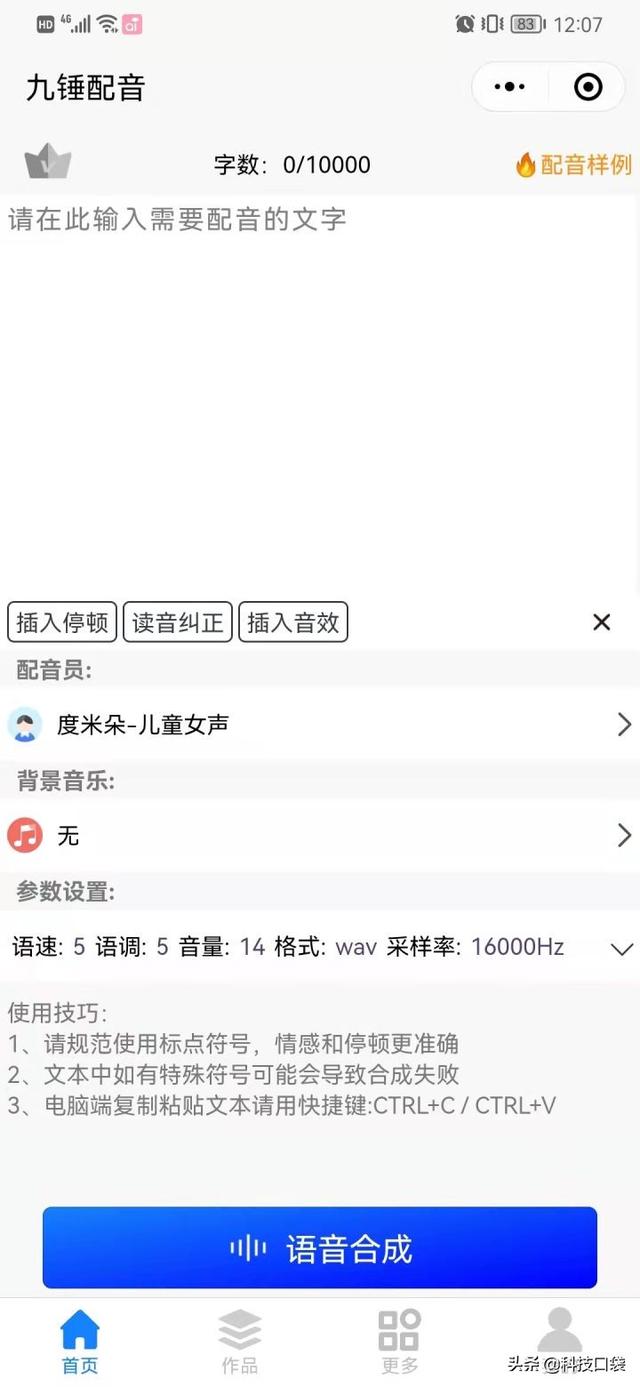Screen dimensions: 640x1387
Task: Select 读音纠正 pronunciation correction
Action: coord(178,623)
